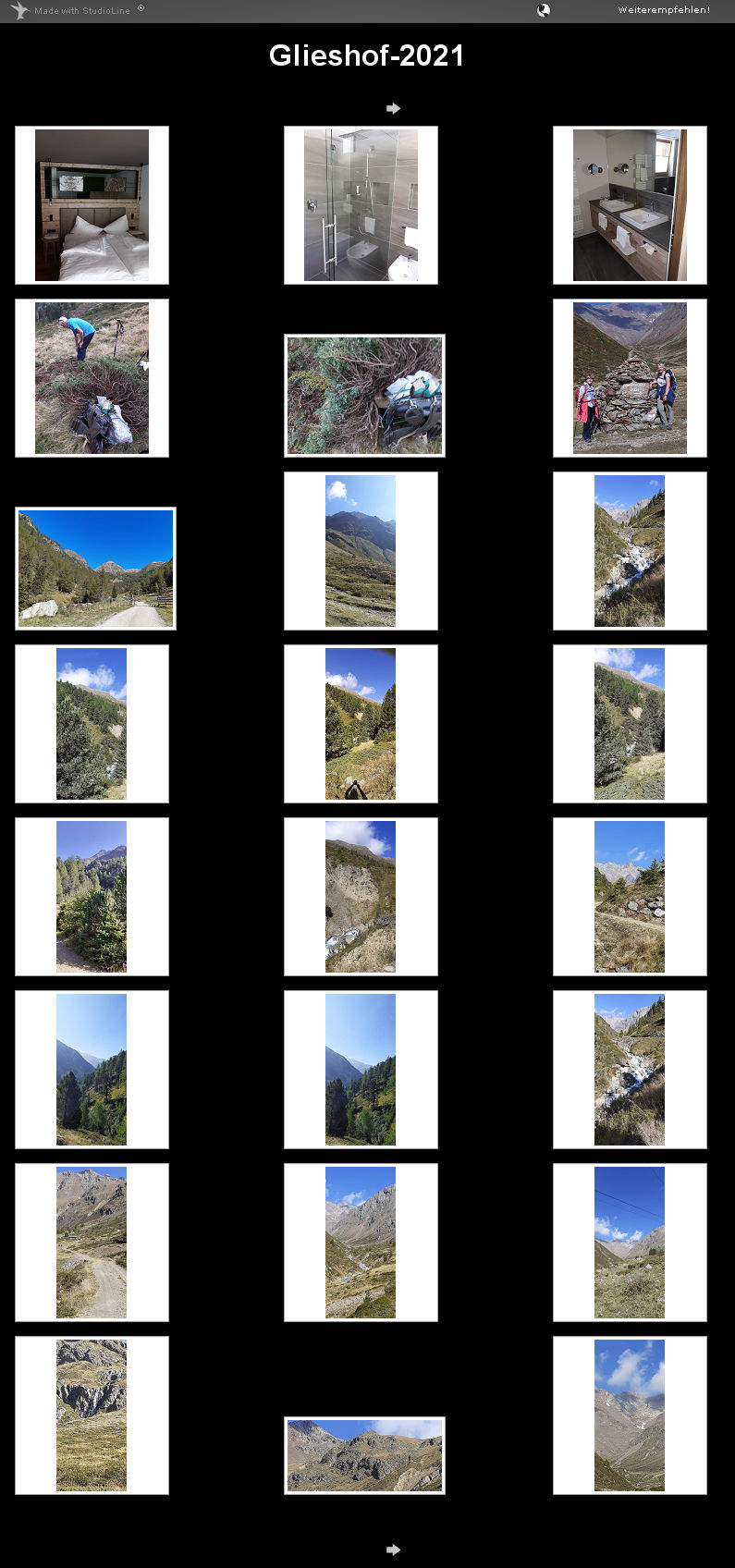The height and width of the screenshot is (1568, 735).
Task: Tap the Weiterempfehlen! link
Action: [x=664, y=10]
